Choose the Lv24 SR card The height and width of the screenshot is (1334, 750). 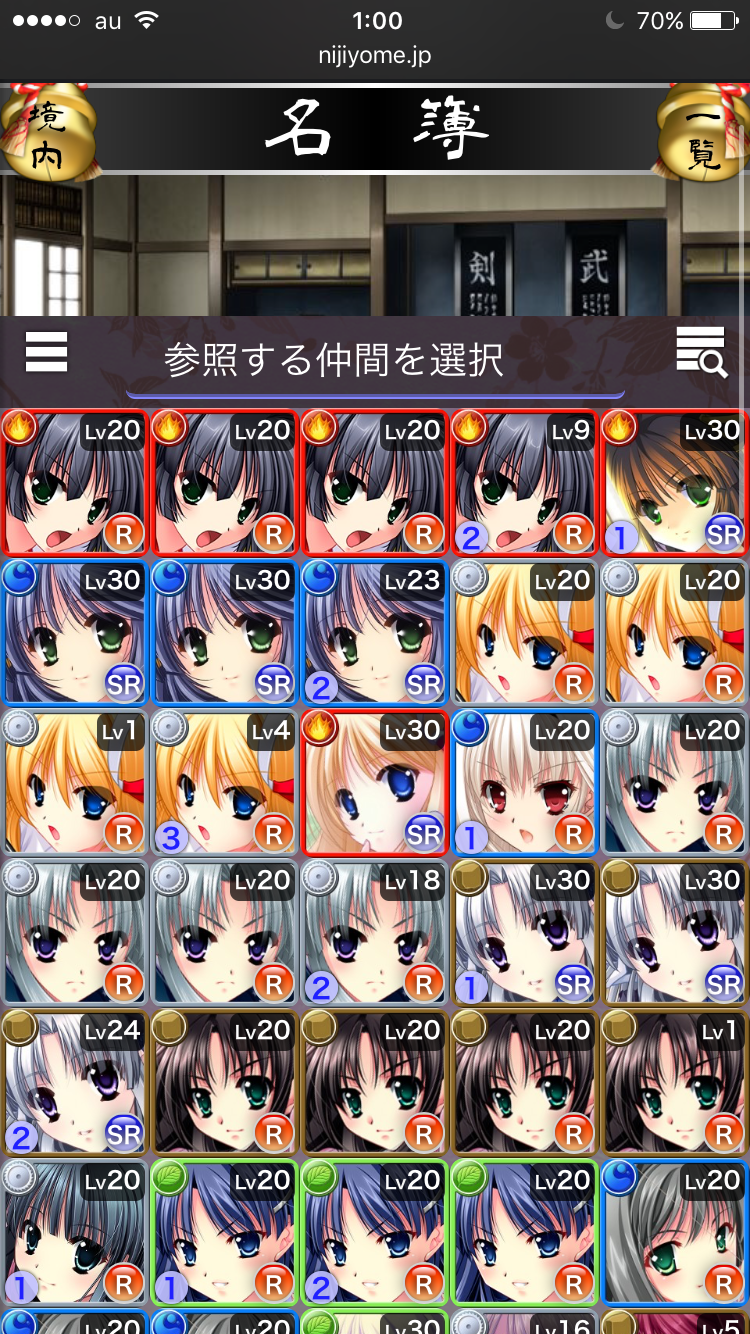click(75, 1083)
